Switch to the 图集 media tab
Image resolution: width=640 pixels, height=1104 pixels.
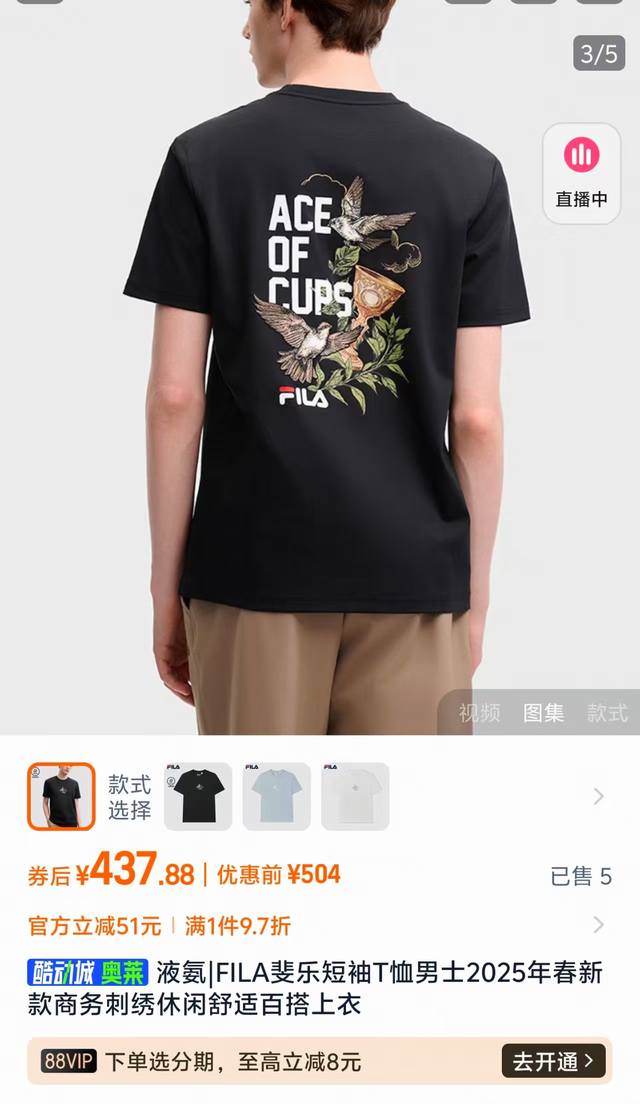[x=543, y=713]
